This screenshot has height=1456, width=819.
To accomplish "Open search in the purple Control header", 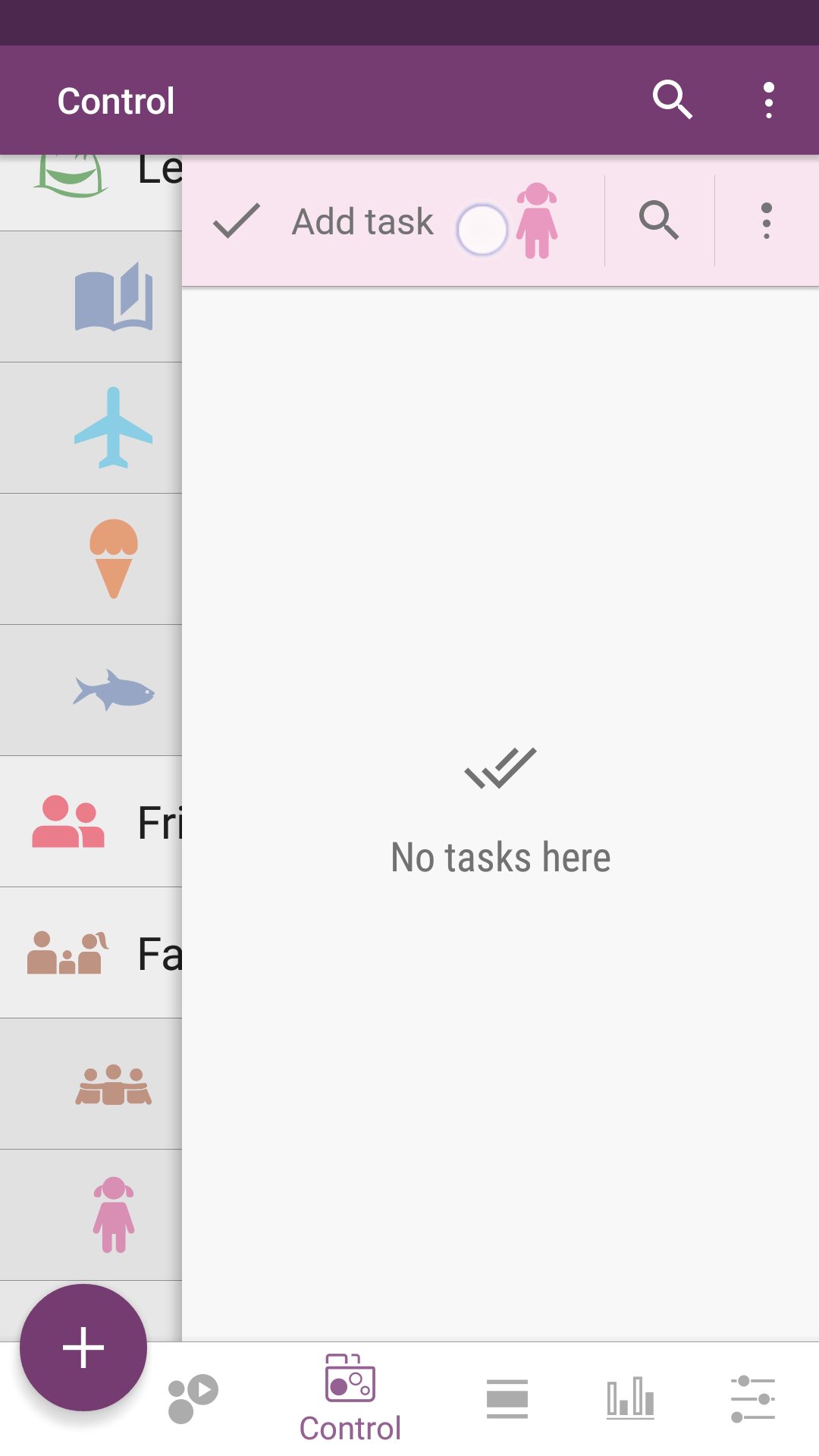I will [673, 100].
